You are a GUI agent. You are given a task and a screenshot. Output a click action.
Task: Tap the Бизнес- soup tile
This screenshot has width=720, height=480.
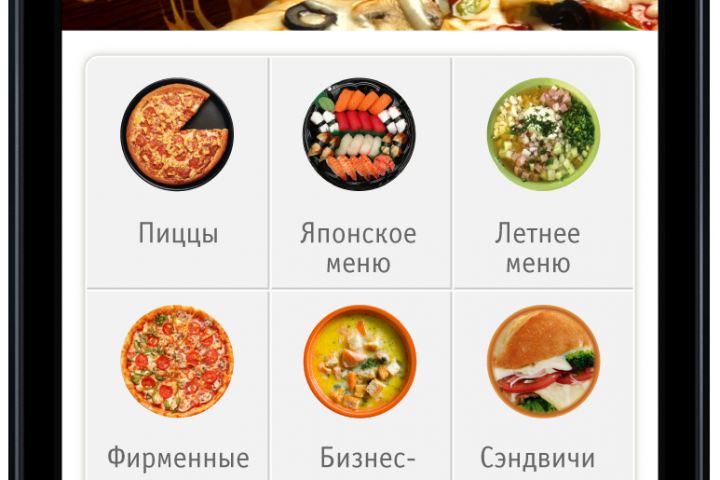[359, 385]
